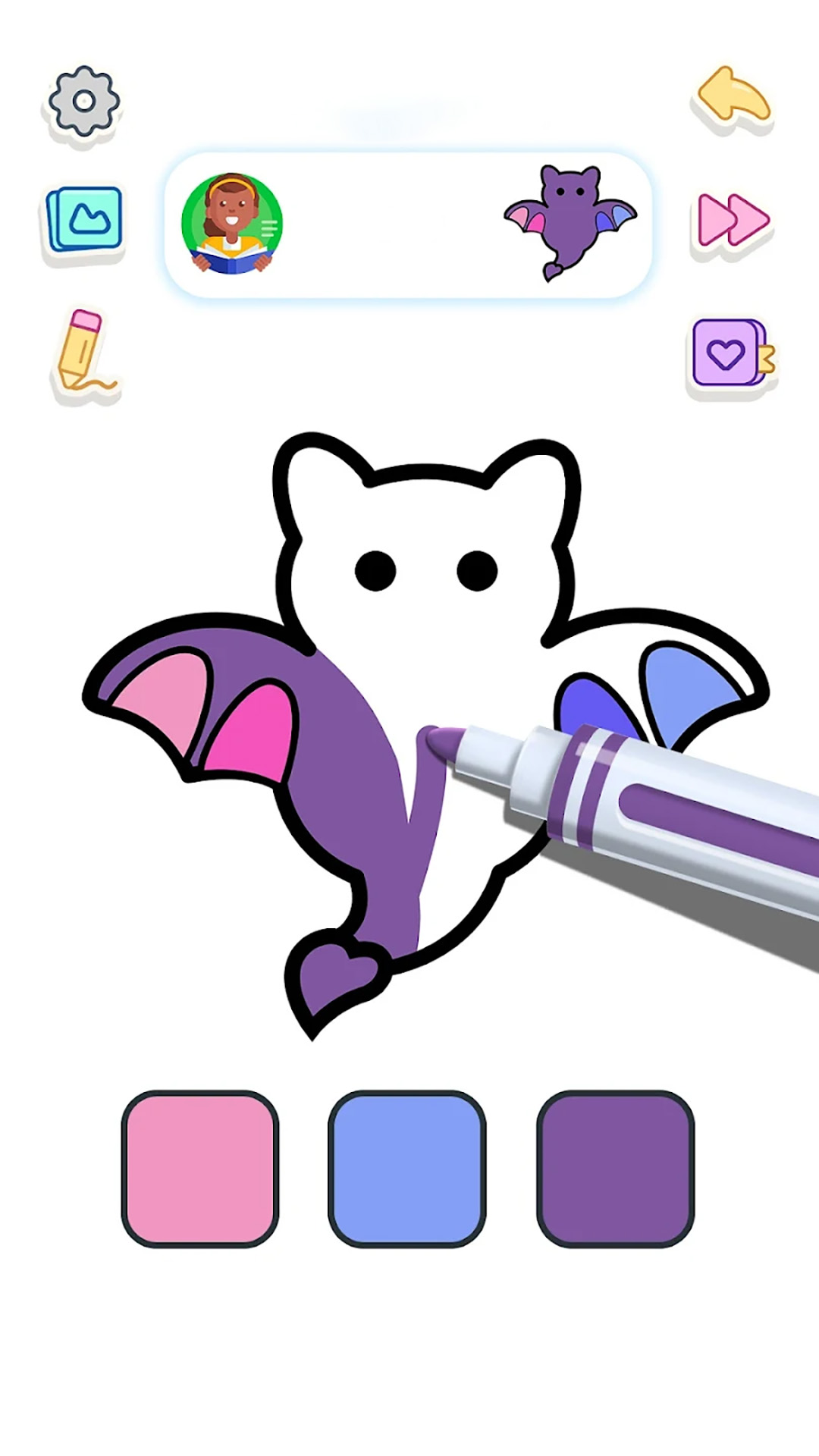Open the settings gear
819x1456 pixels.
(84, 102)
